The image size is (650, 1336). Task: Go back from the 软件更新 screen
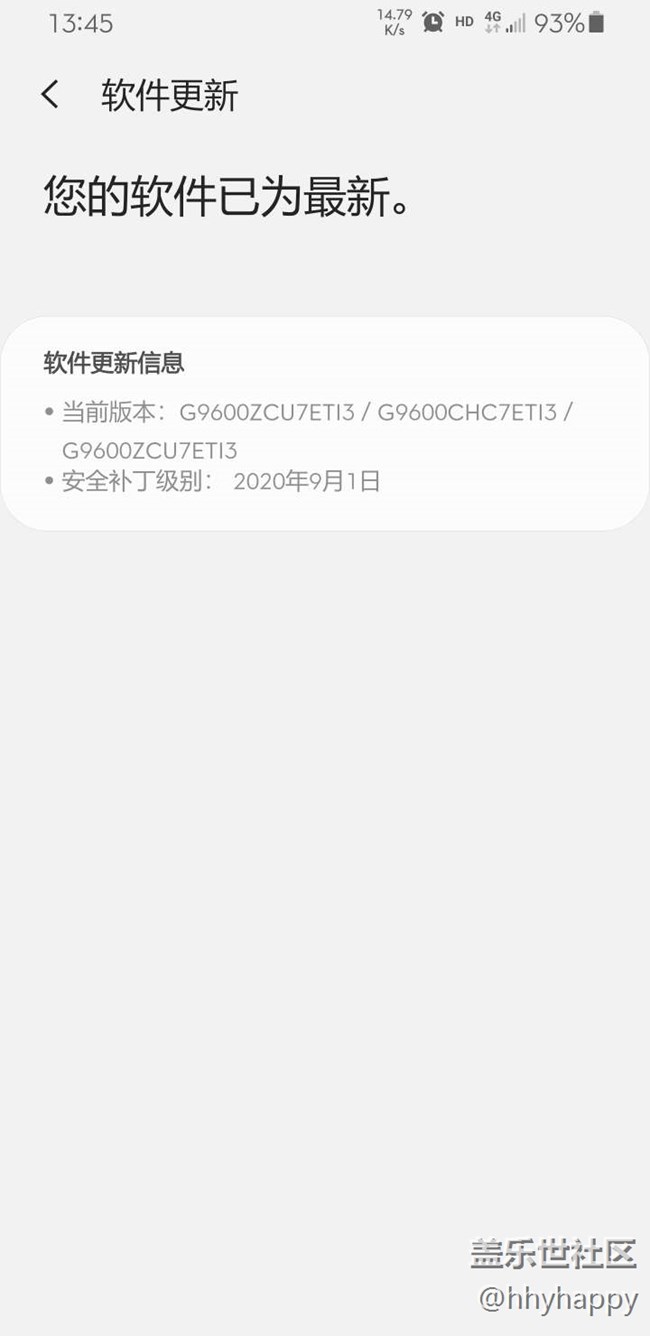[50, 95]
